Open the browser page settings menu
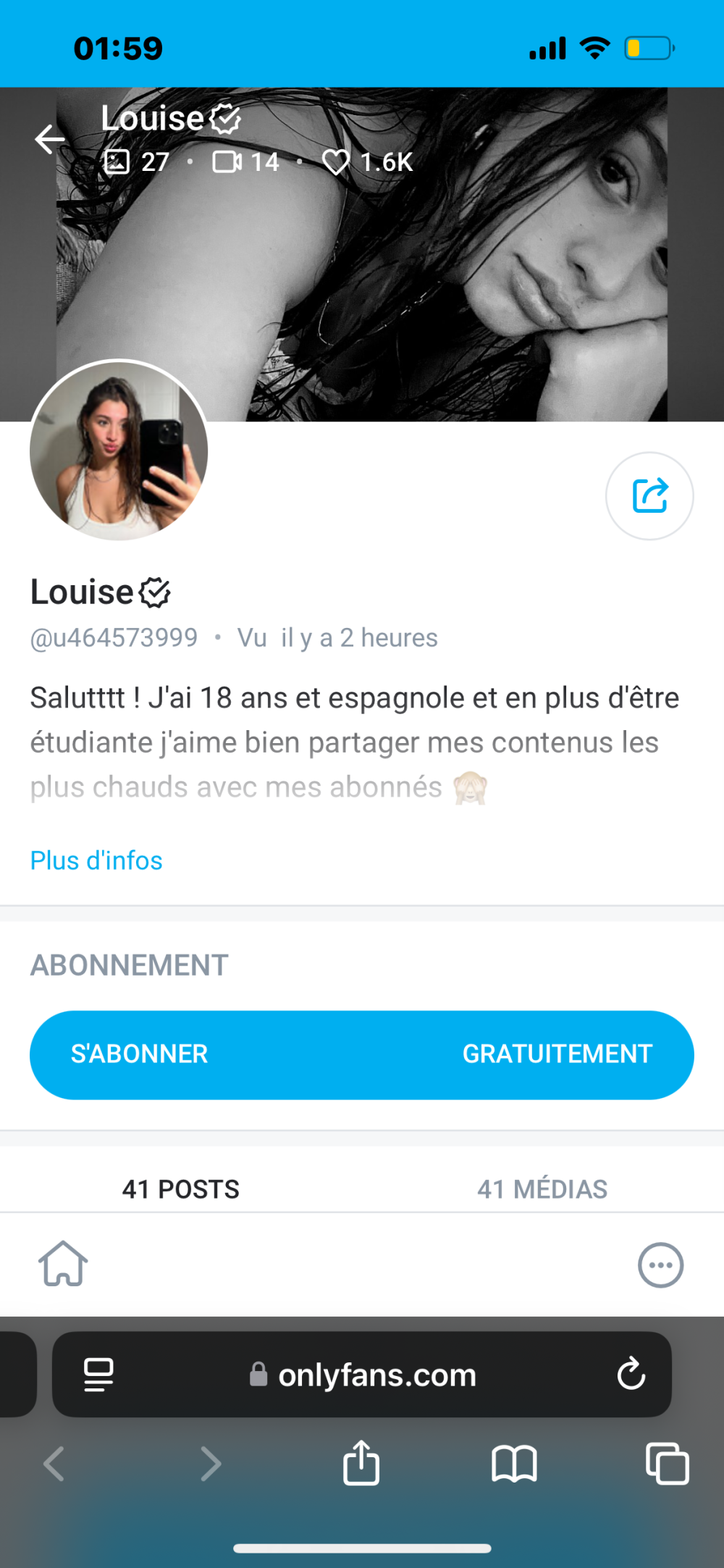724x1568 pixels. (99, 1374)
